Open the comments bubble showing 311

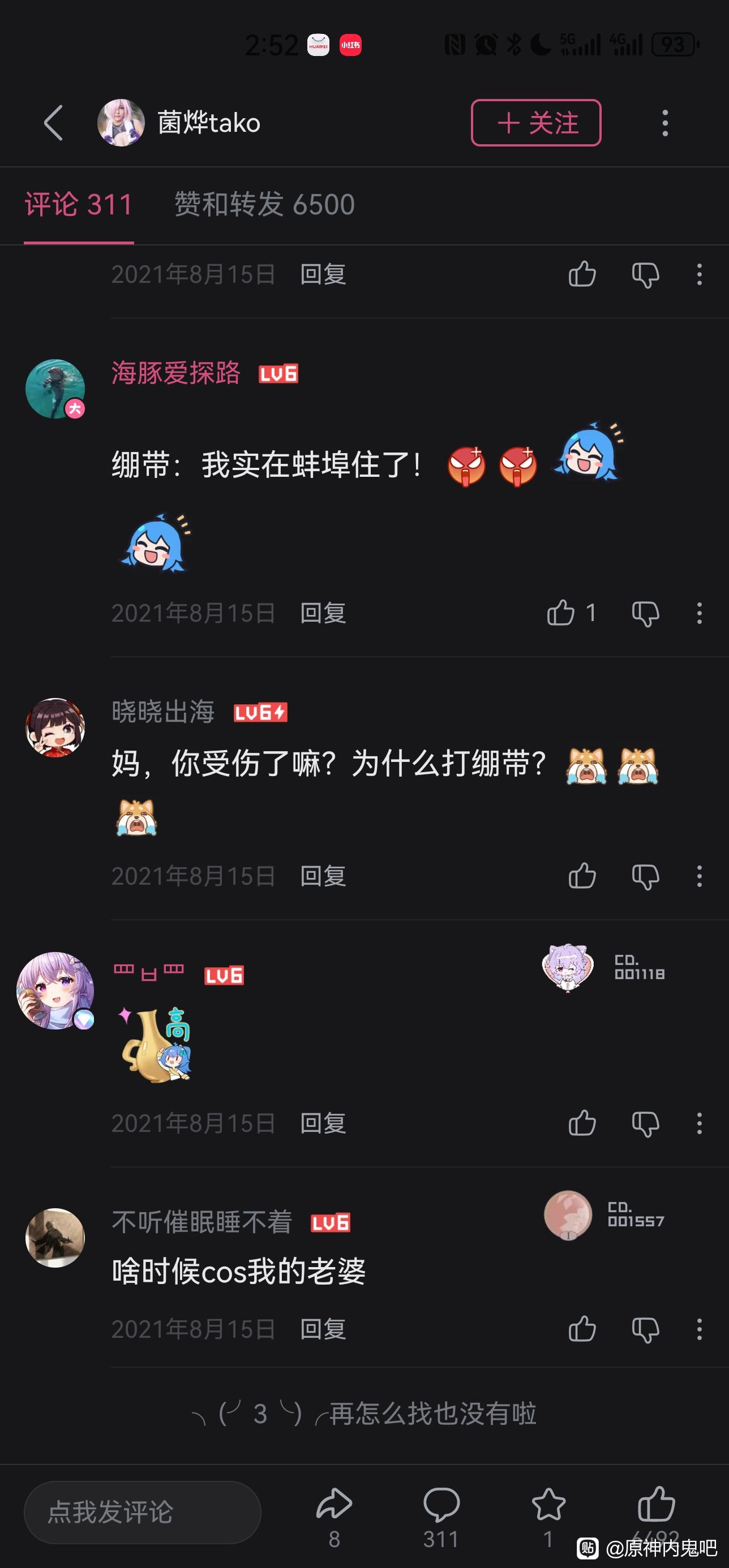[441, 1505]
